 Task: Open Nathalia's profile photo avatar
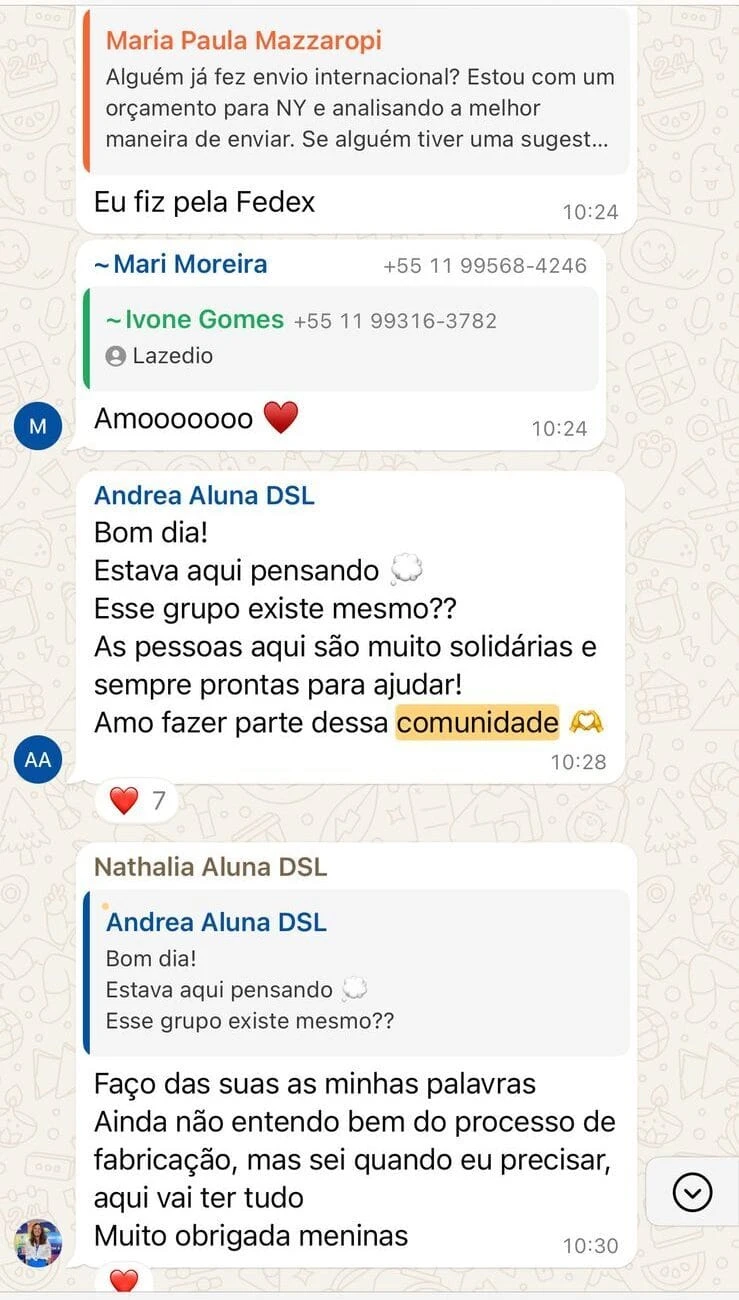[38, 1243]
